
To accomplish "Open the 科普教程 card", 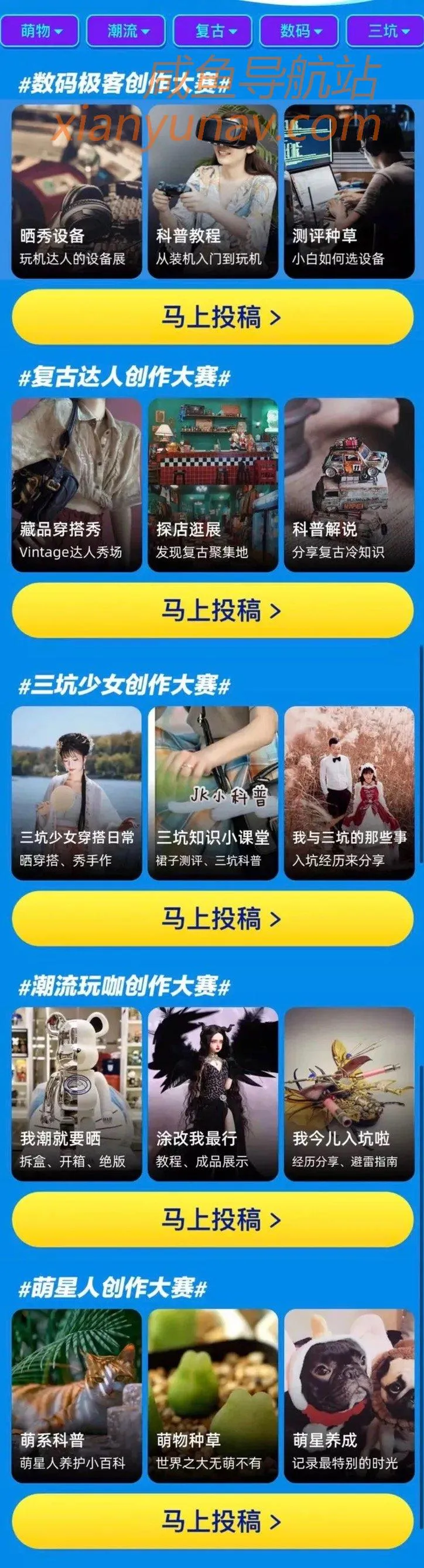I will click(x=213, y=192).
